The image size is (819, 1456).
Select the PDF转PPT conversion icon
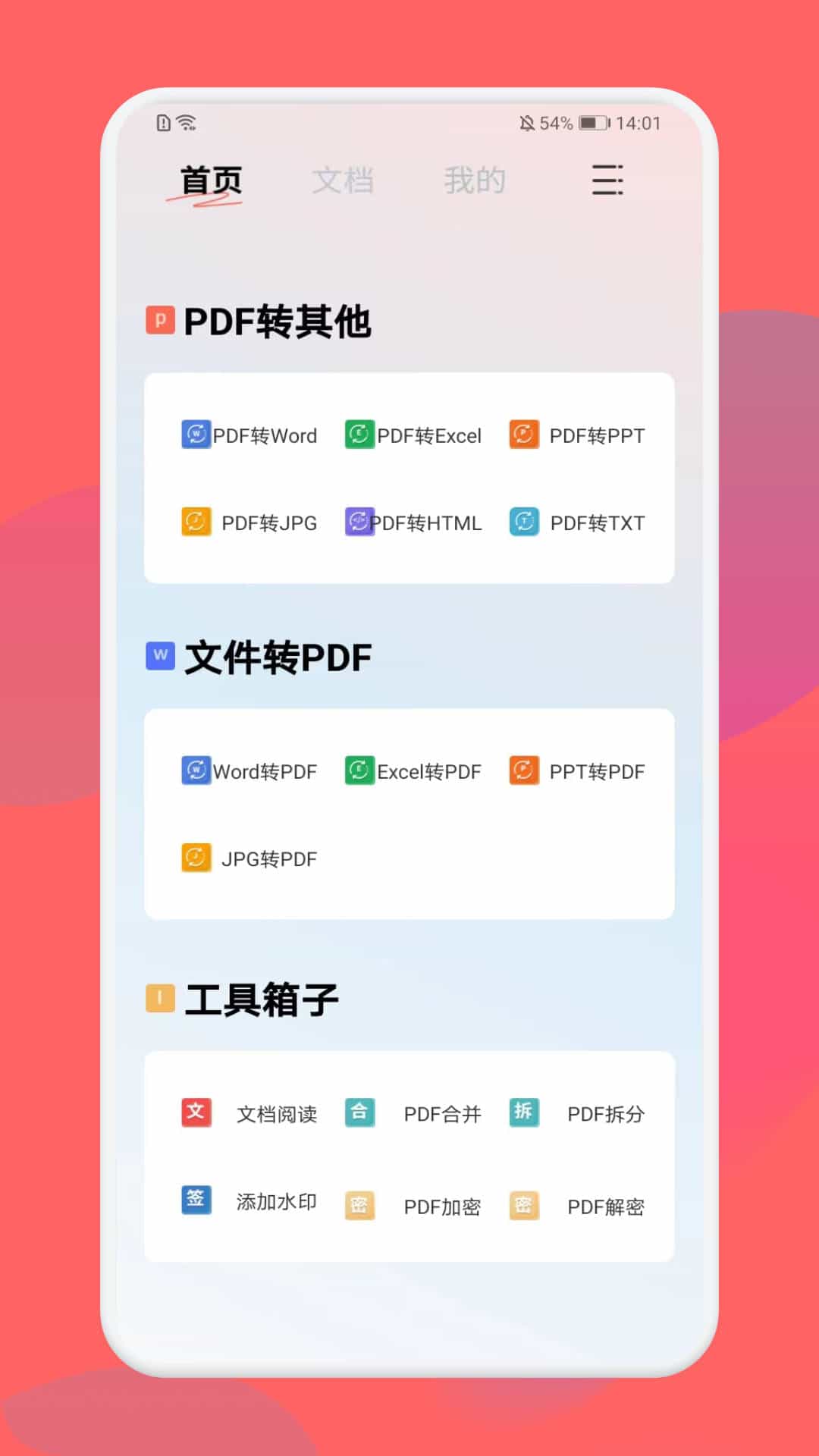(524, 435)
